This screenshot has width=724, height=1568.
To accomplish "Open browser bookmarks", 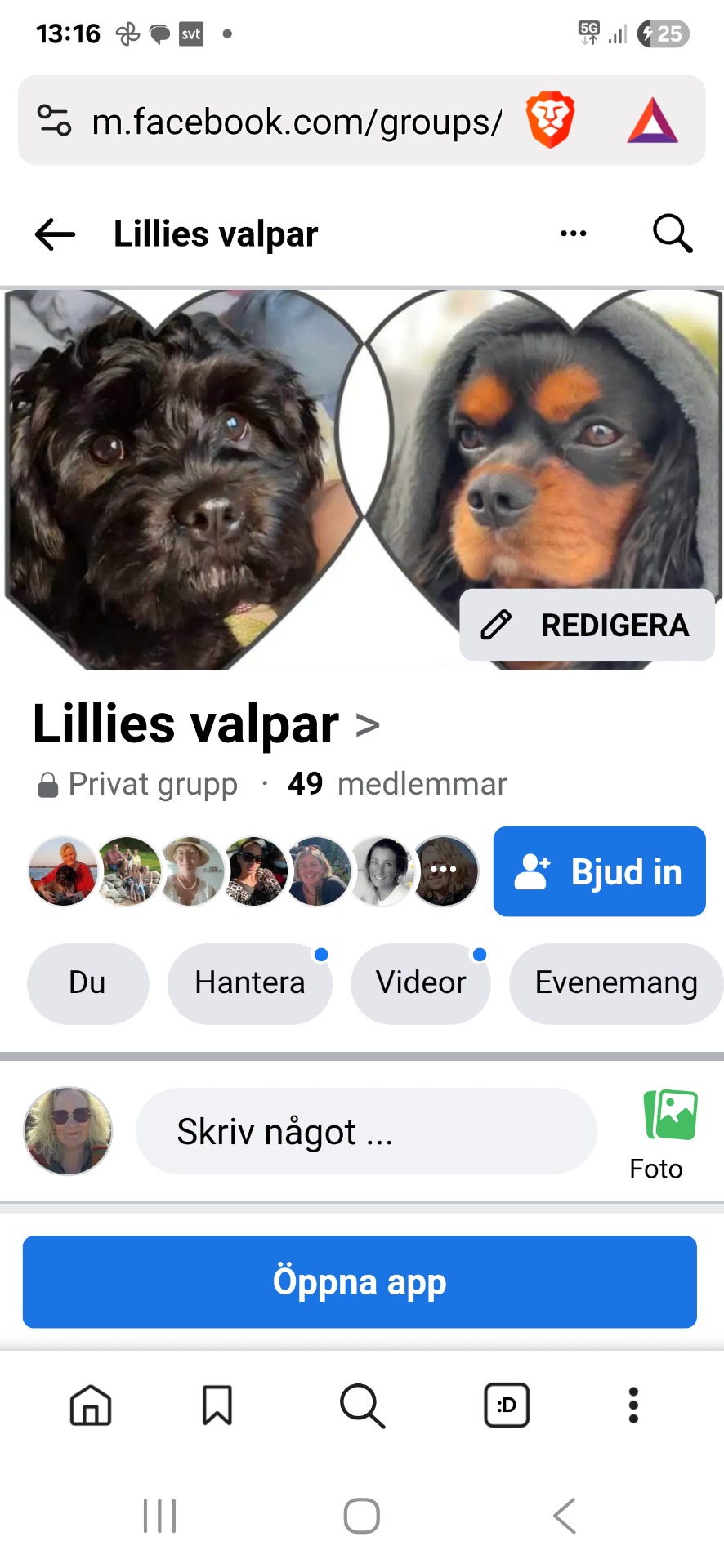I will (217, 1405).
